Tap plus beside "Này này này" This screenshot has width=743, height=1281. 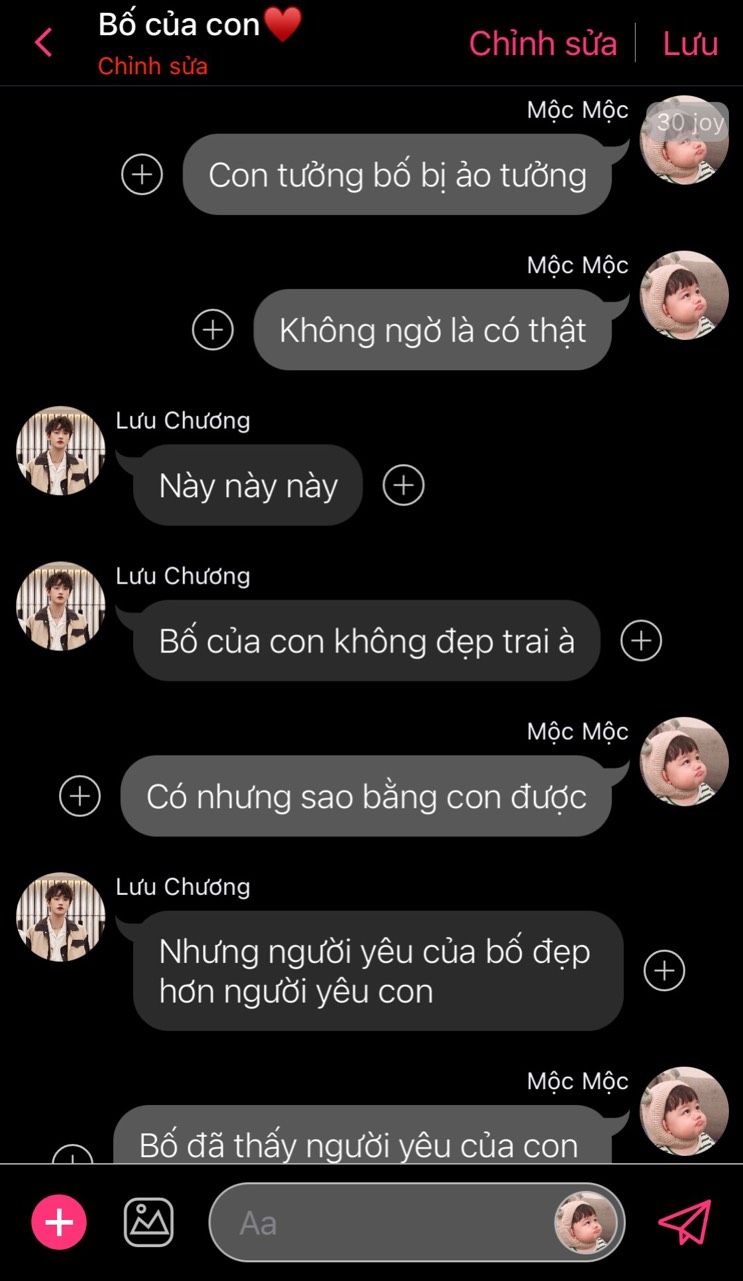pyautogui.click(x=404, y=485)
